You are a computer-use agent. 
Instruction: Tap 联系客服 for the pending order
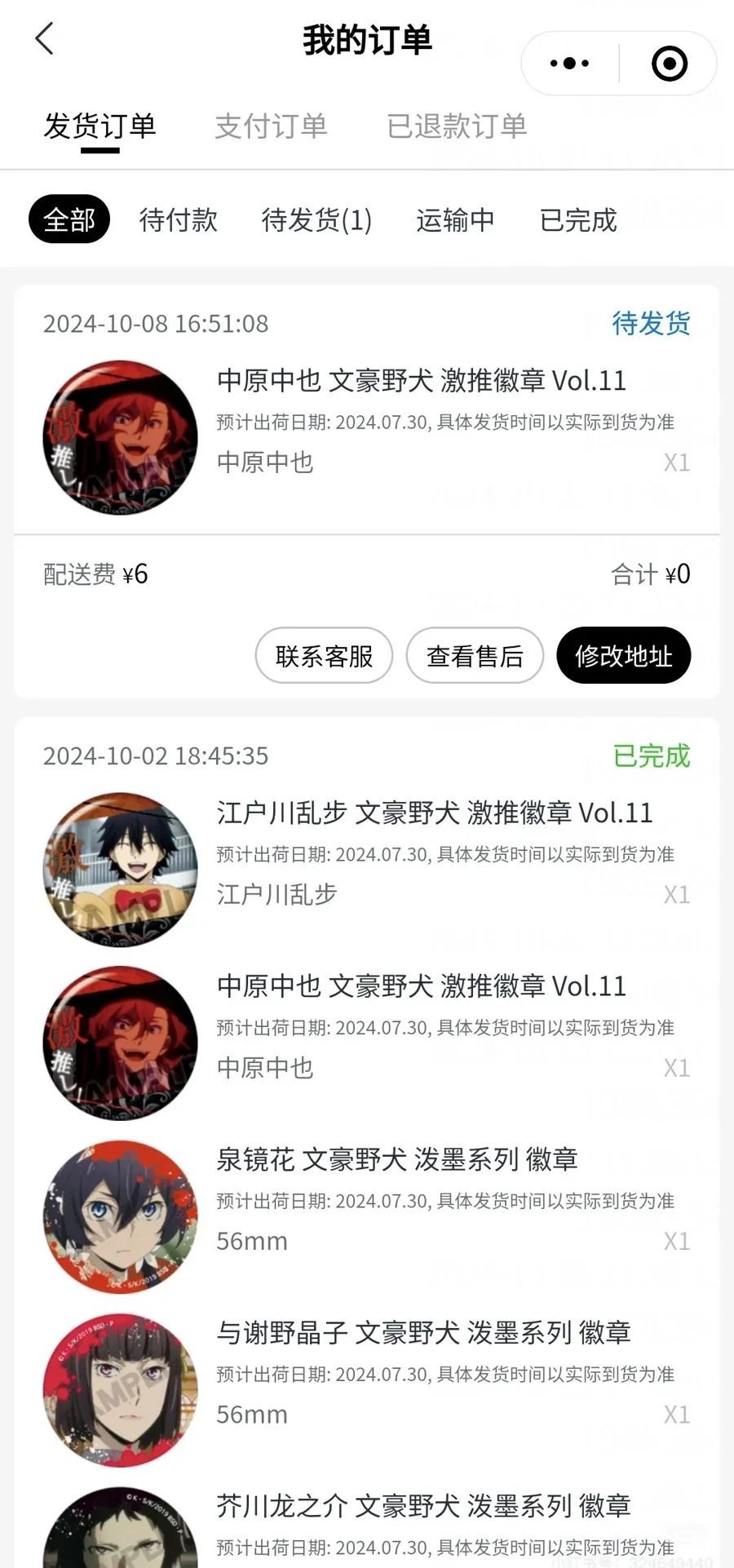pos(324,655)
